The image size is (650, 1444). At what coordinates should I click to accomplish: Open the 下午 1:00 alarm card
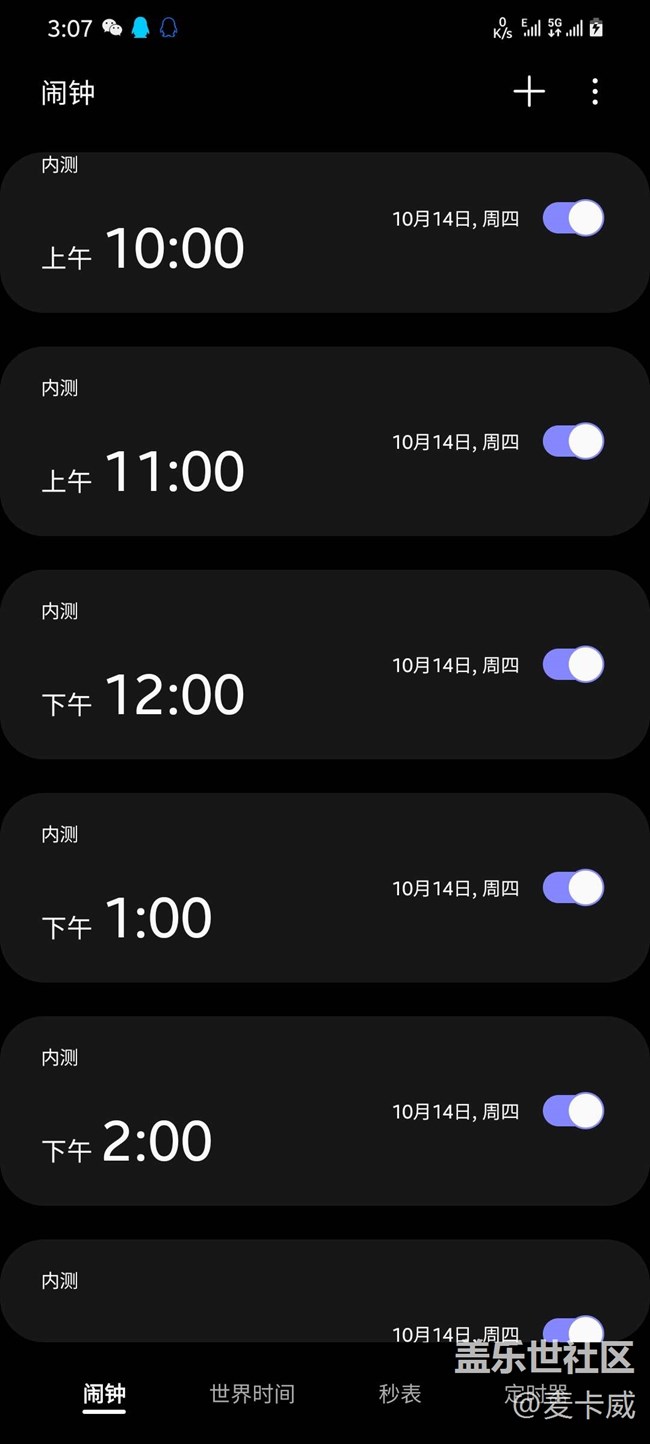pyautogui.click(x=325, y=887)
